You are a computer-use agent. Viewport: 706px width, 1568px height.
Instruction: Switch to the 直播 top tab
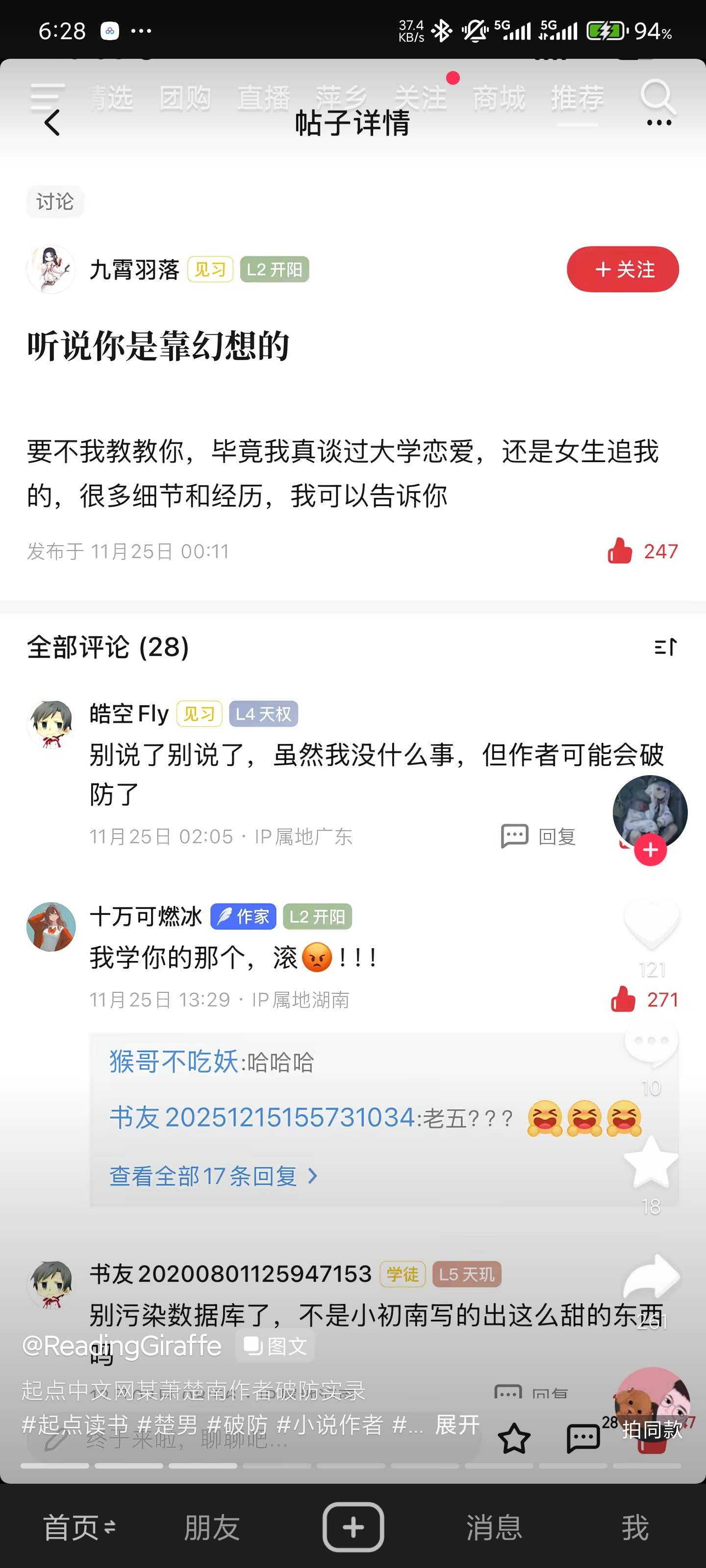coord(264,98)
